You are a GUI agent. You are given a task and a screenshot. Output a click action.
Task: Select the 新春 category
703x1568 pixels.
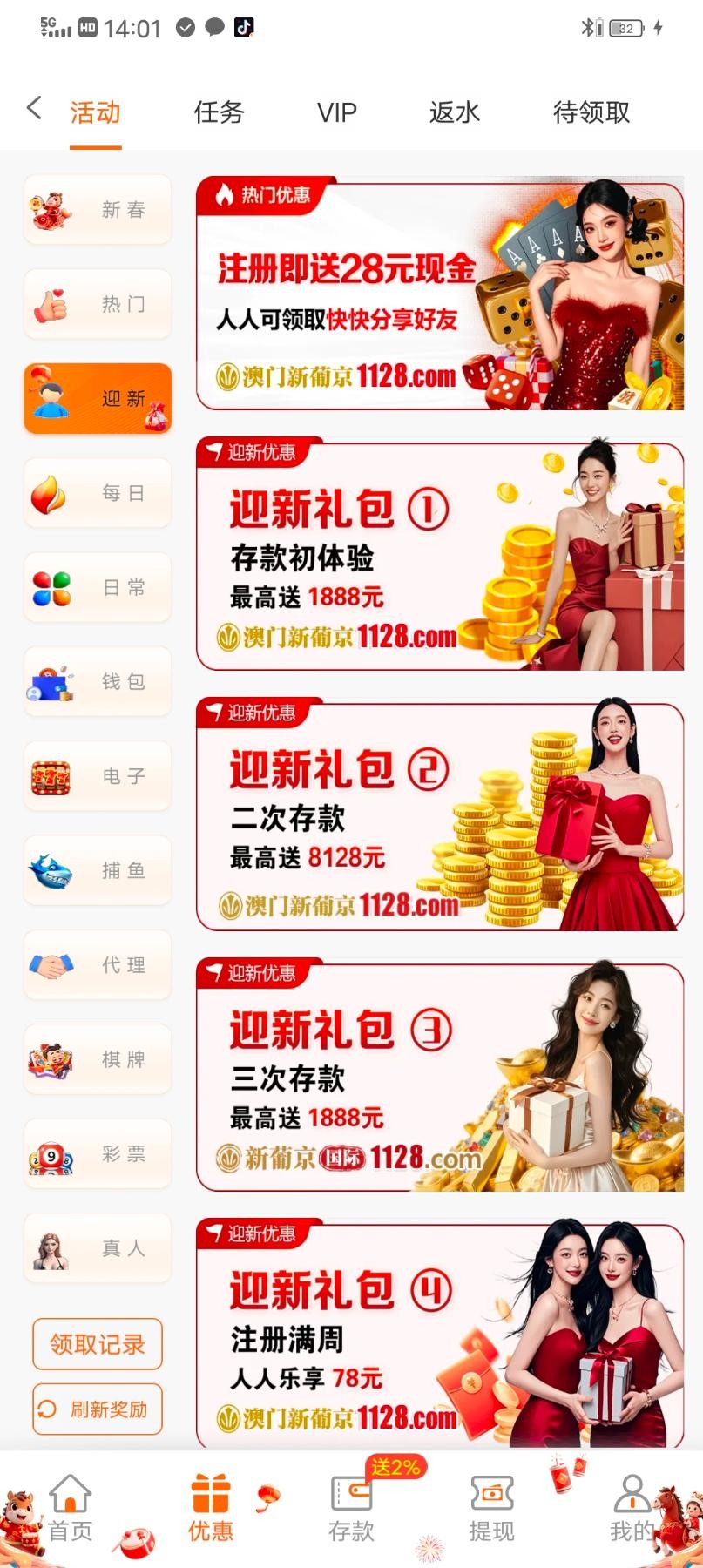point(98,210)
